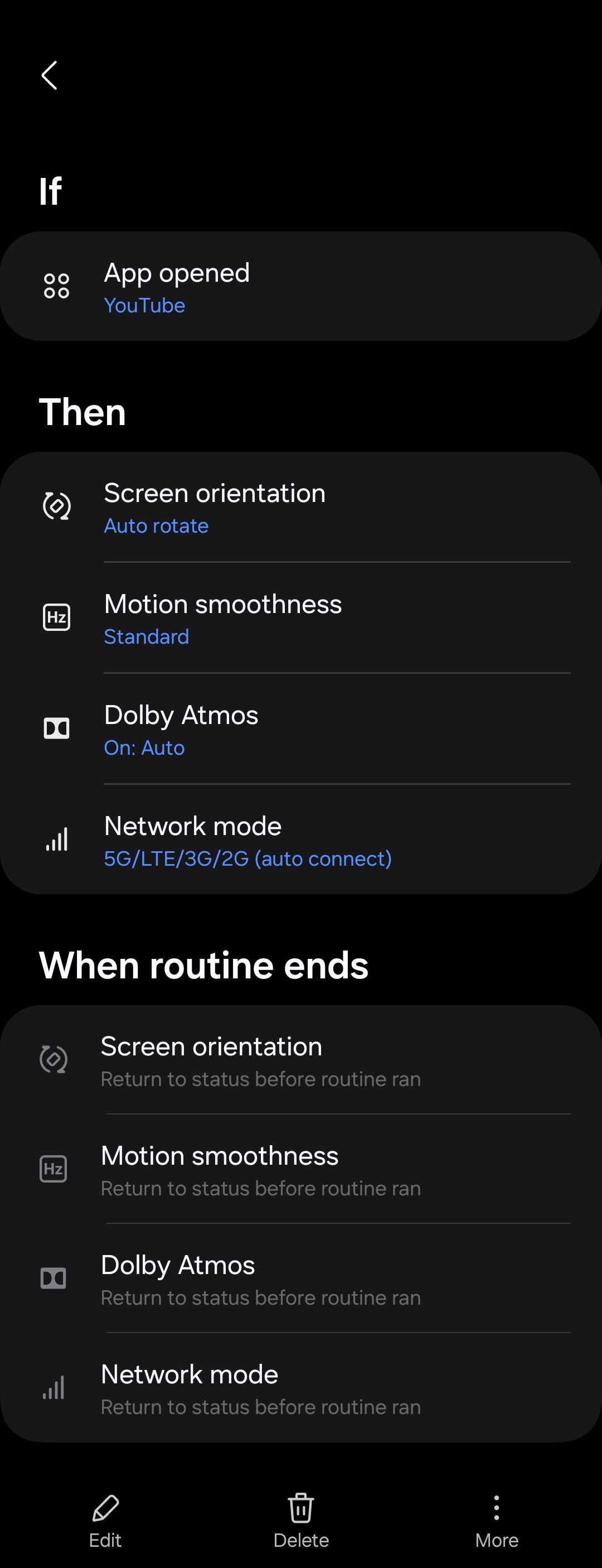Click the rotate icon under When routine ends
Viewport: 602px width, 1568px height.
(54, 1059)
